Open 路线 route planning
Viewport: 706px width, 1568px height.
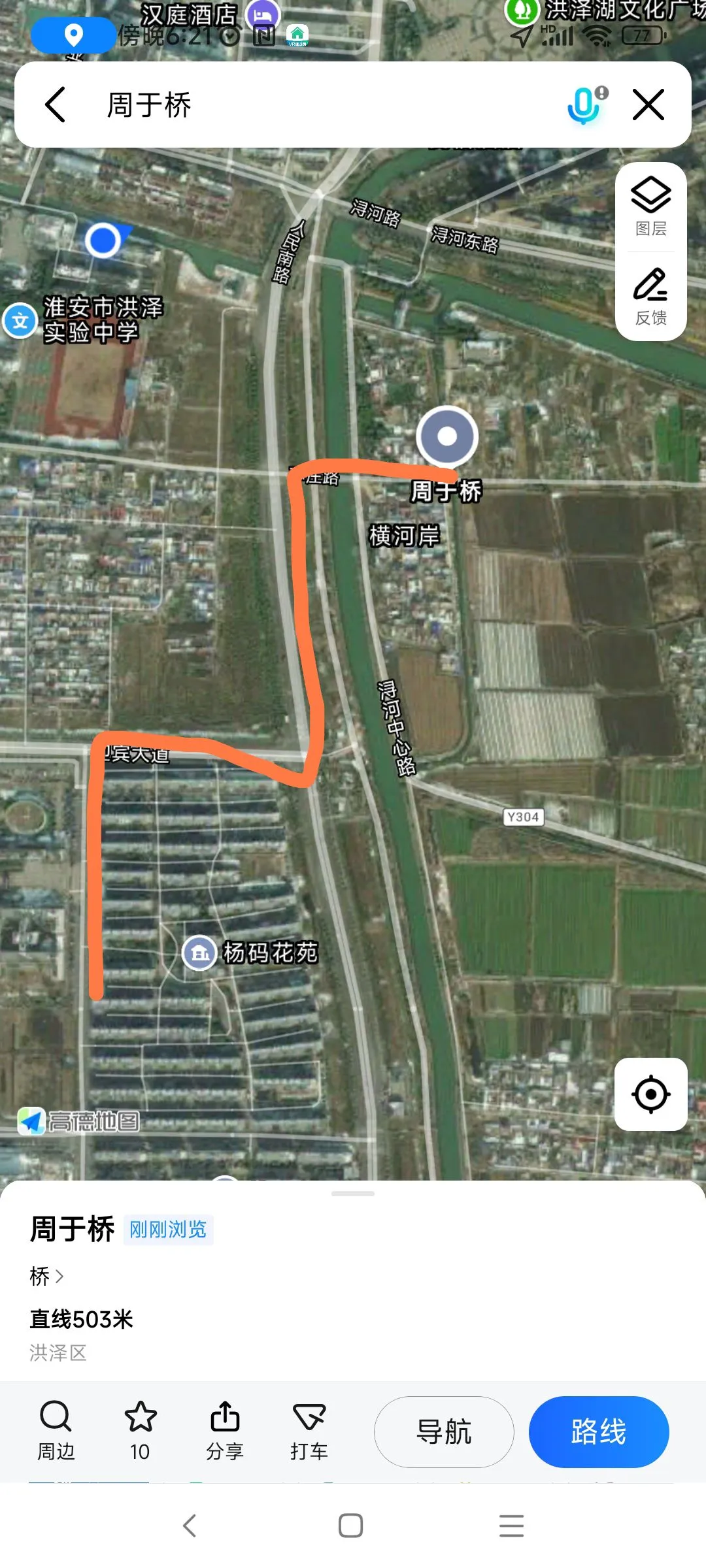(598, 1432)
